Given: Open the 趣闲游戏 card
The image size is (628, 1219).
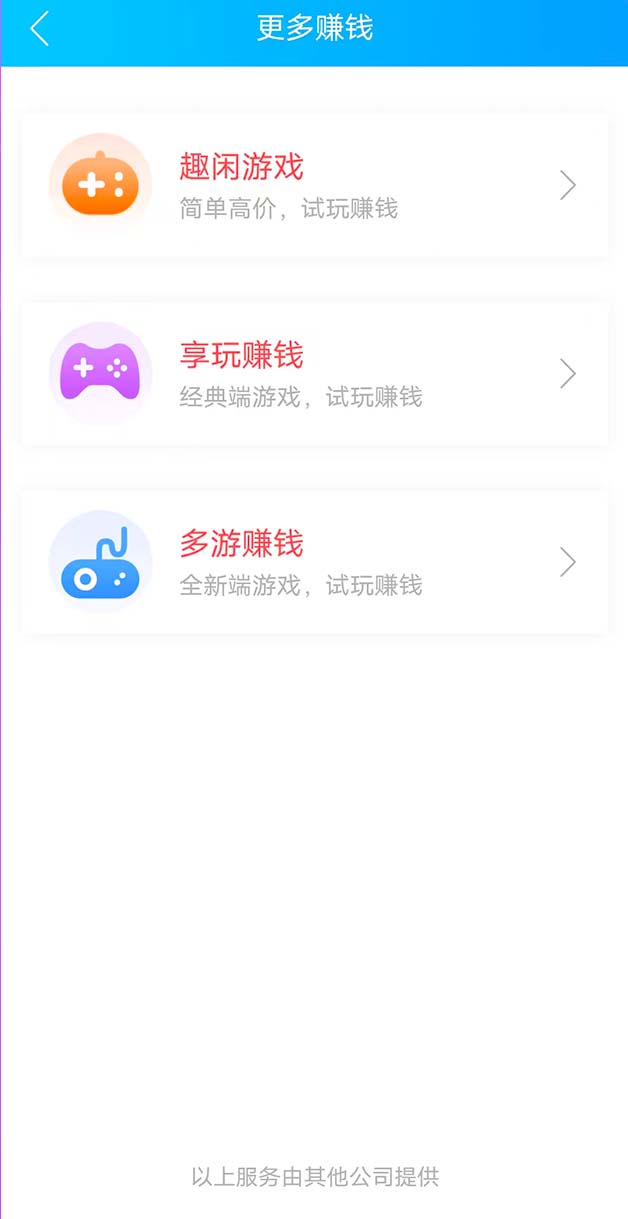Looking at the screenshot, I should point(314,186).
